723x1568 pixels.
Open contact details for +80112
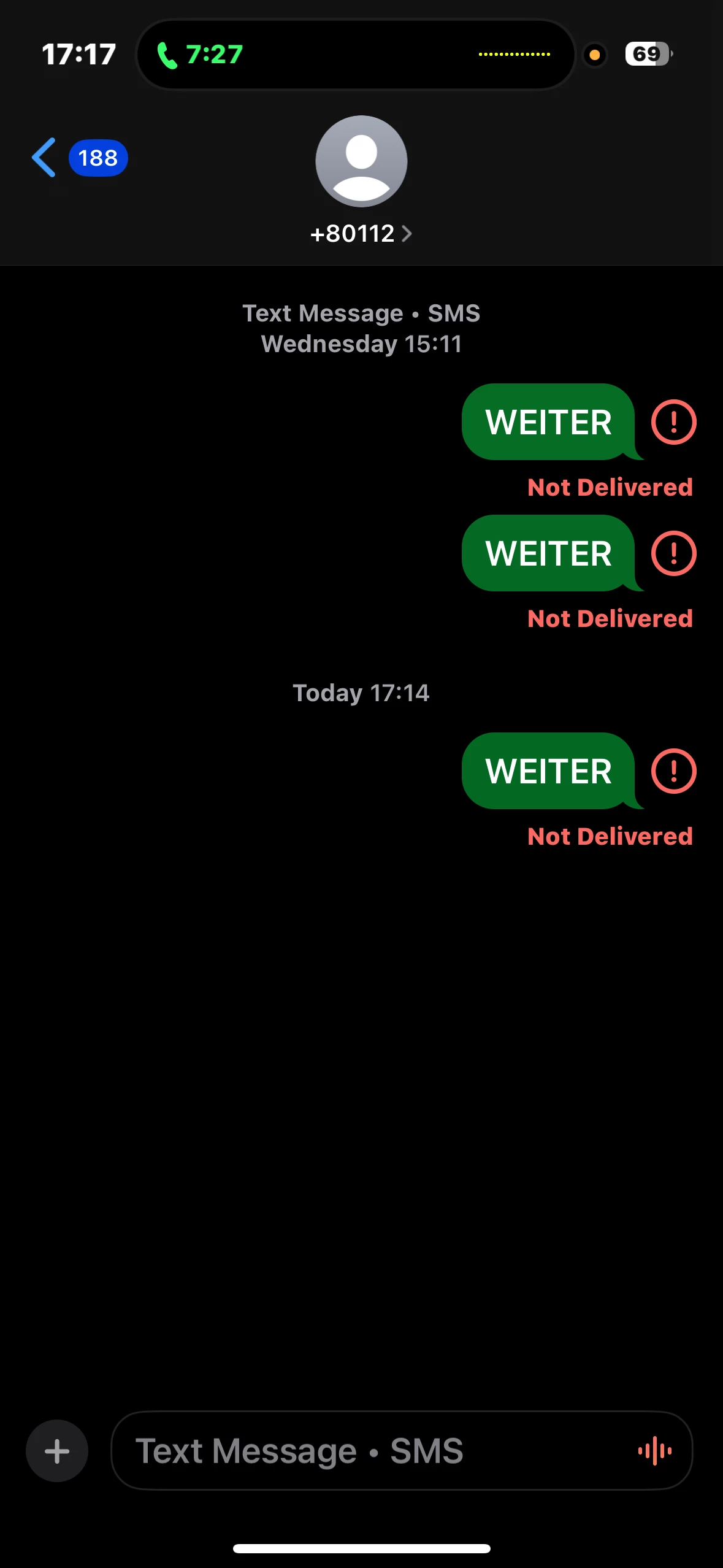coord(361,234)
